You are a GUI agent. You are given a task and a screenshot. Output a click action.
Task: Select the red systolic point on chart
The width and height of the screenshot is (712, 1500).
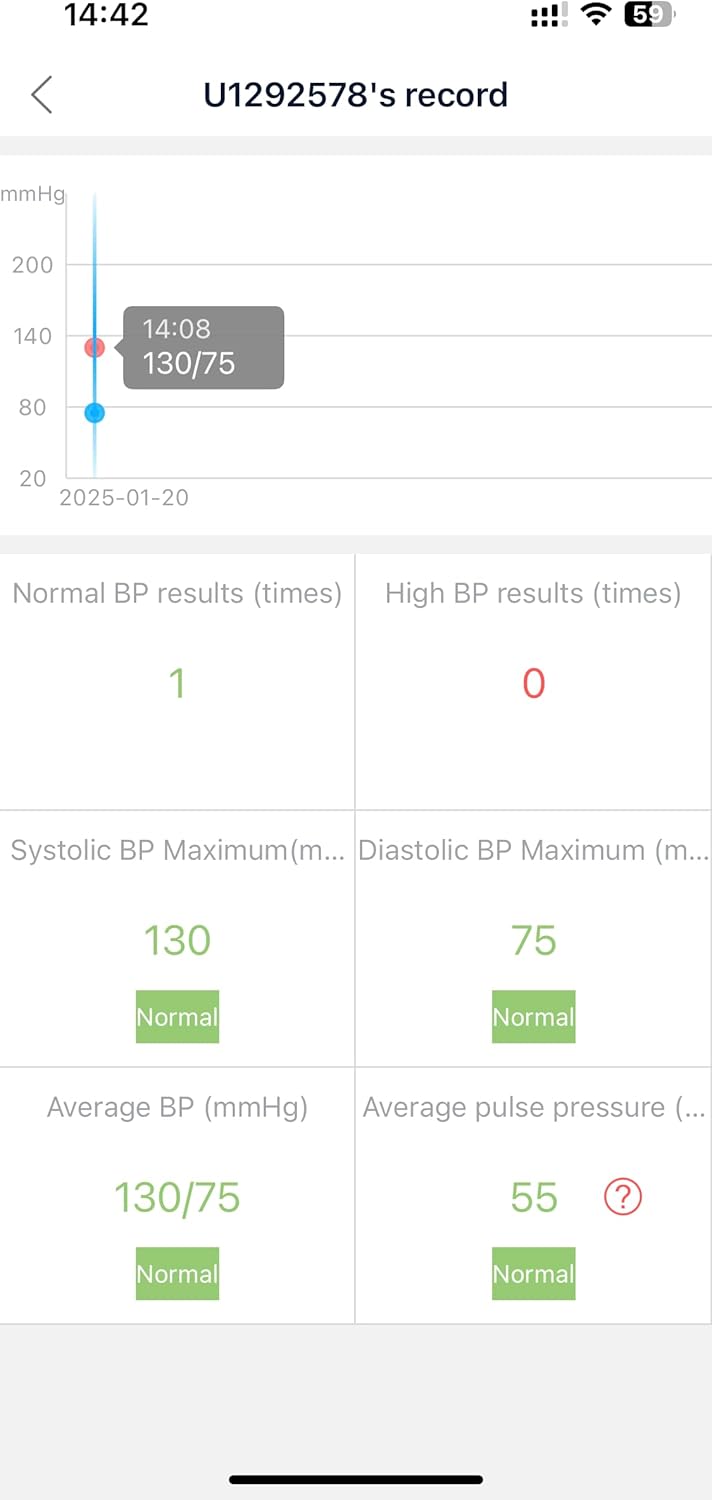(x=94, y=348)
